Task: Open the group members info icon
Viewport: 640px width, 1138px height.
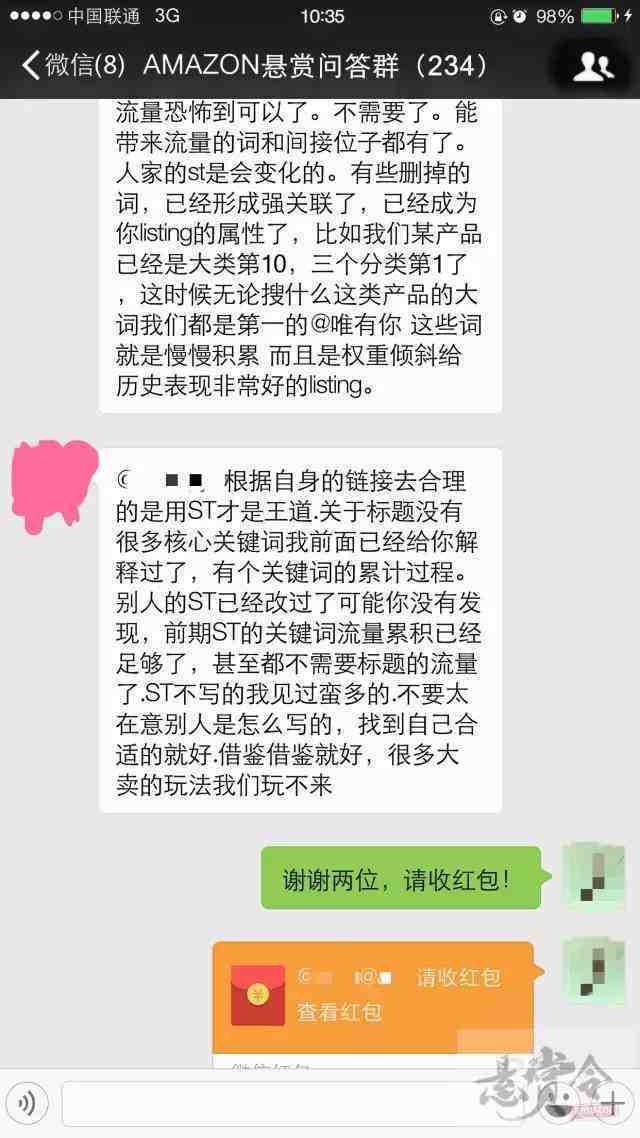Action: tap(593, 67)
